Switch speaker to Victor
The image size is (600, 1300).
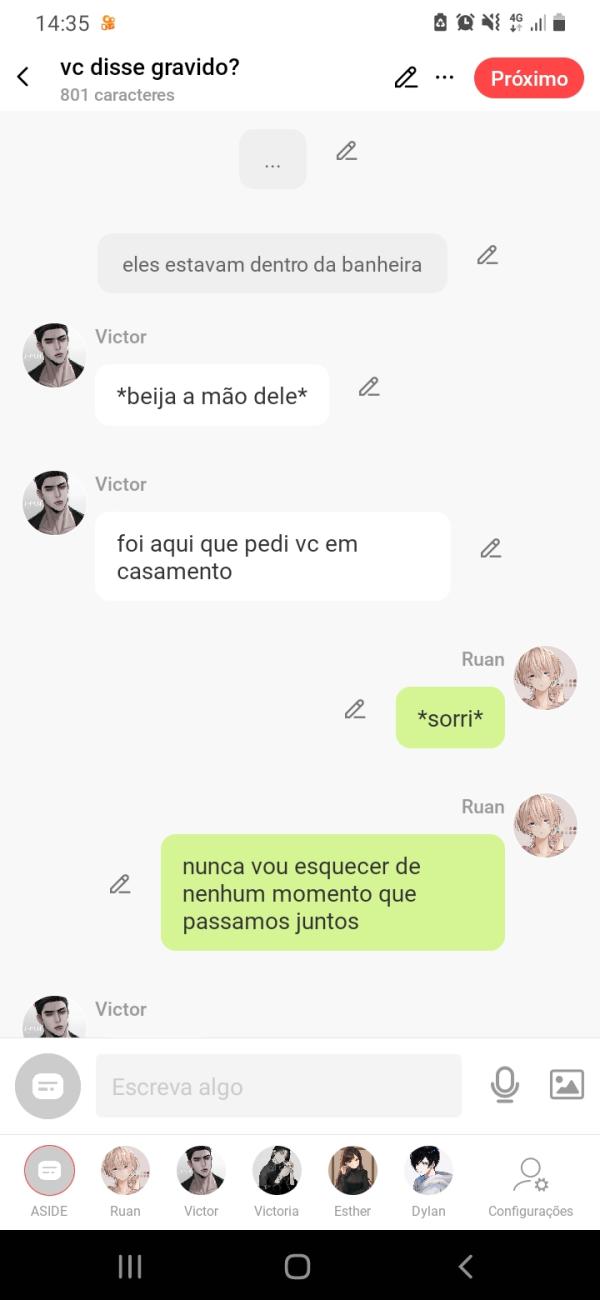(201, 1171)
